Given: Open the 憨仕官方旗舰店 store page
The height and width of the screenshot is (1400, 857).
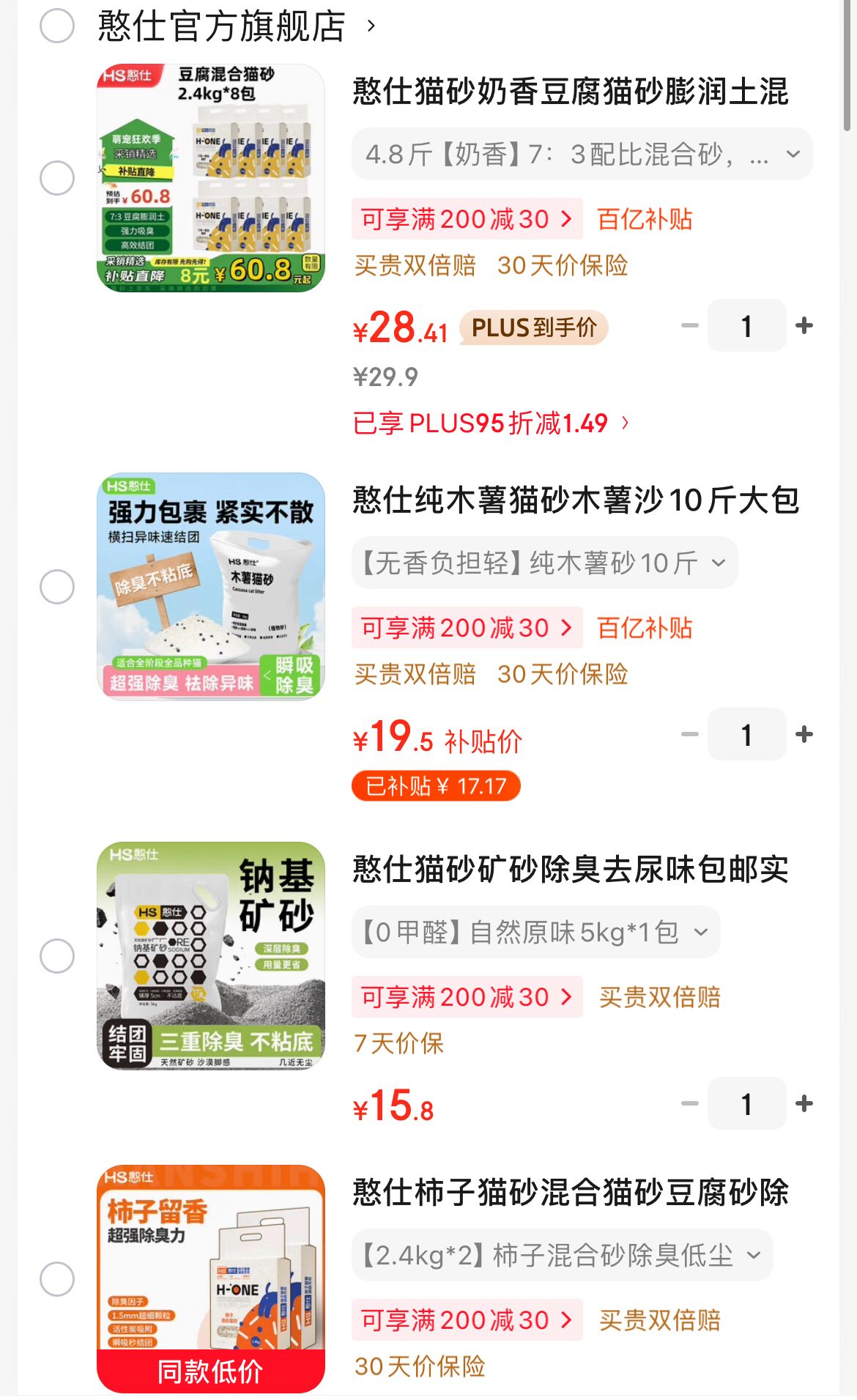Looking at the screenshot, I should coord(236,26).
